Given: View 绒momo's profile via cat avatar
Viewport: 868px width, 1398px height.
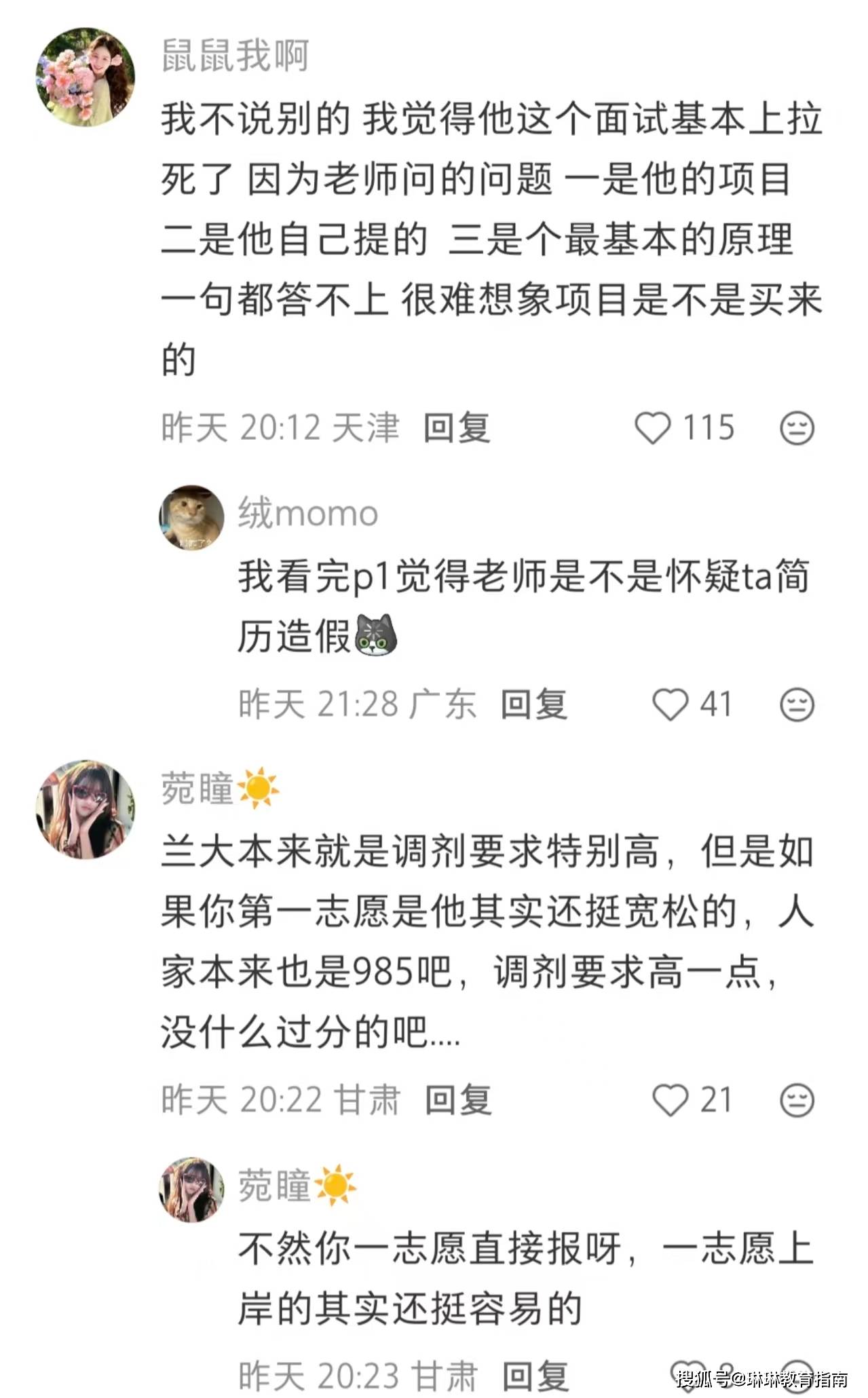Looking at the screenshot, I should [191, 517].
